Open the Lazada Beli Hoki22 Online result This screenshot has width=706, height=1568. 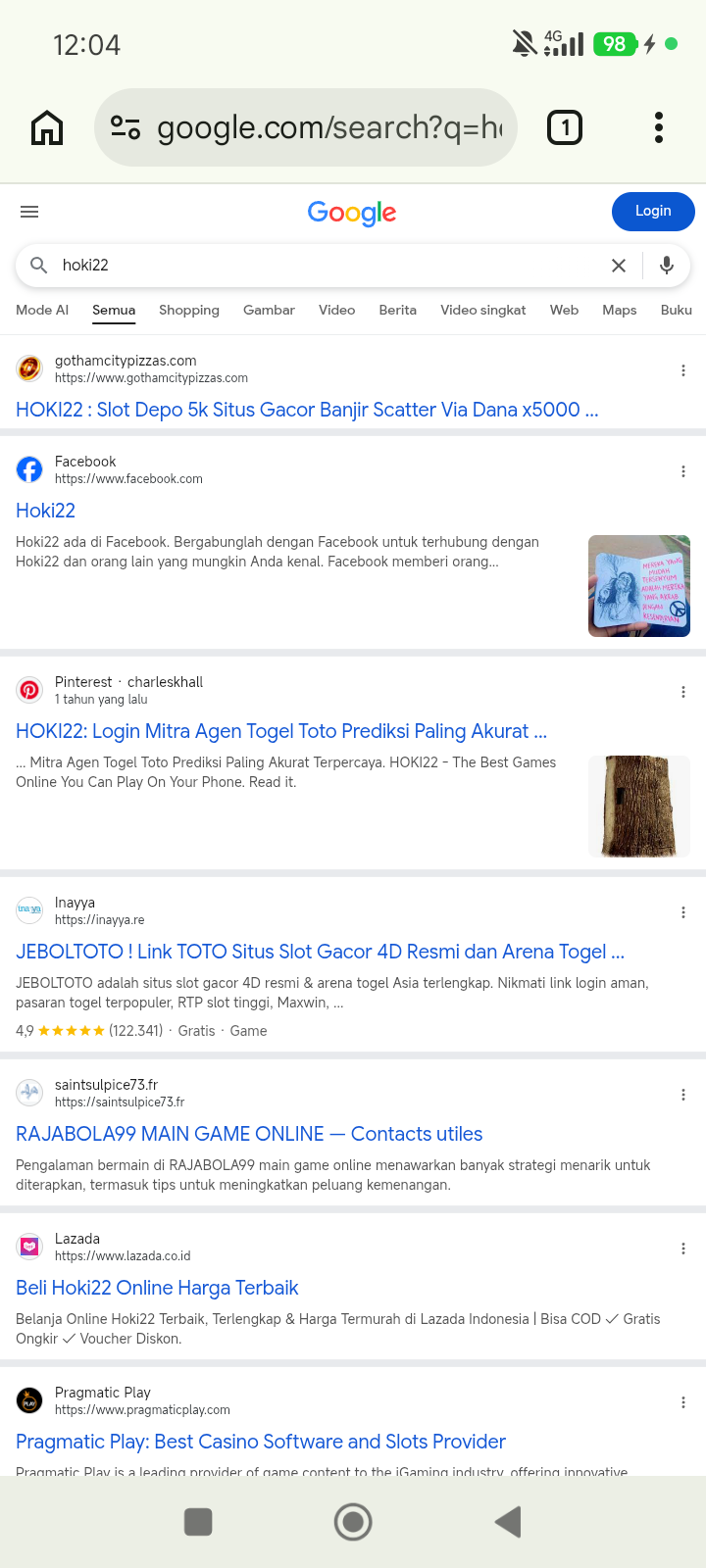(x=157, y=1288)
